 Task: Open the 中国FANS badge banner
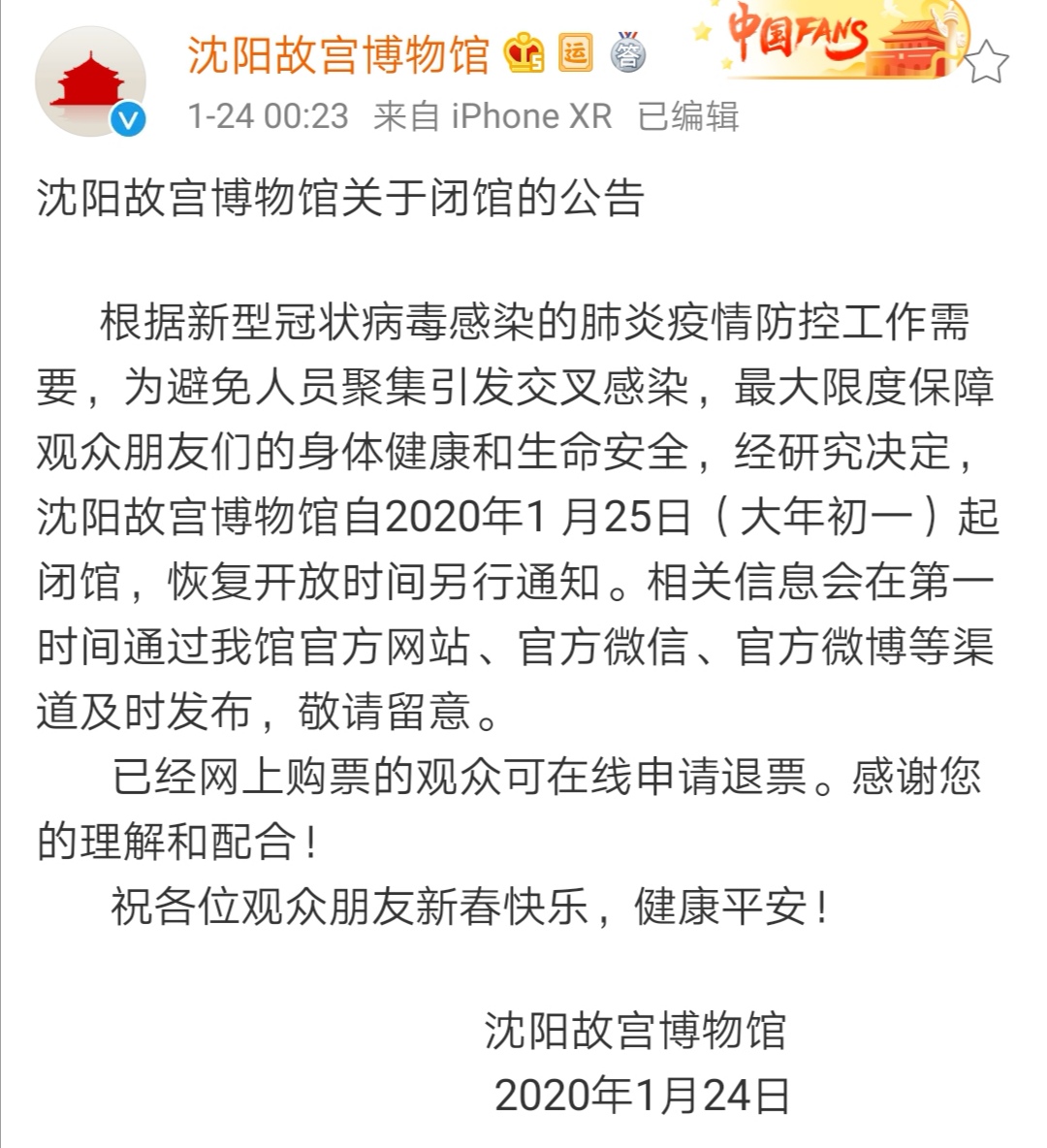click(x=834, y=41)
